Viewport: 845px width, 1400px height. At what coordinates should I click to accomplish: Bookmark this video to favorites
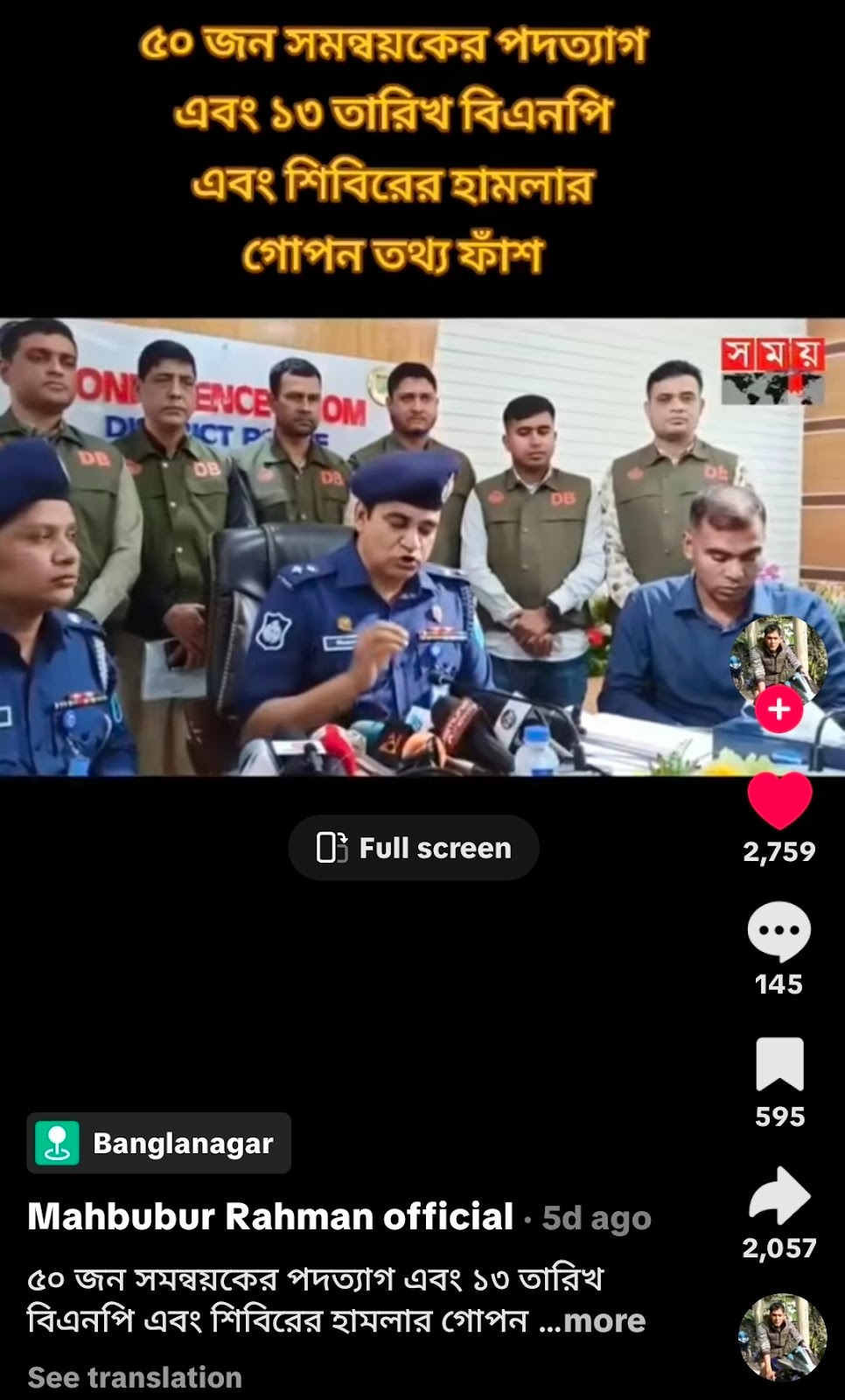(779, 1064)
